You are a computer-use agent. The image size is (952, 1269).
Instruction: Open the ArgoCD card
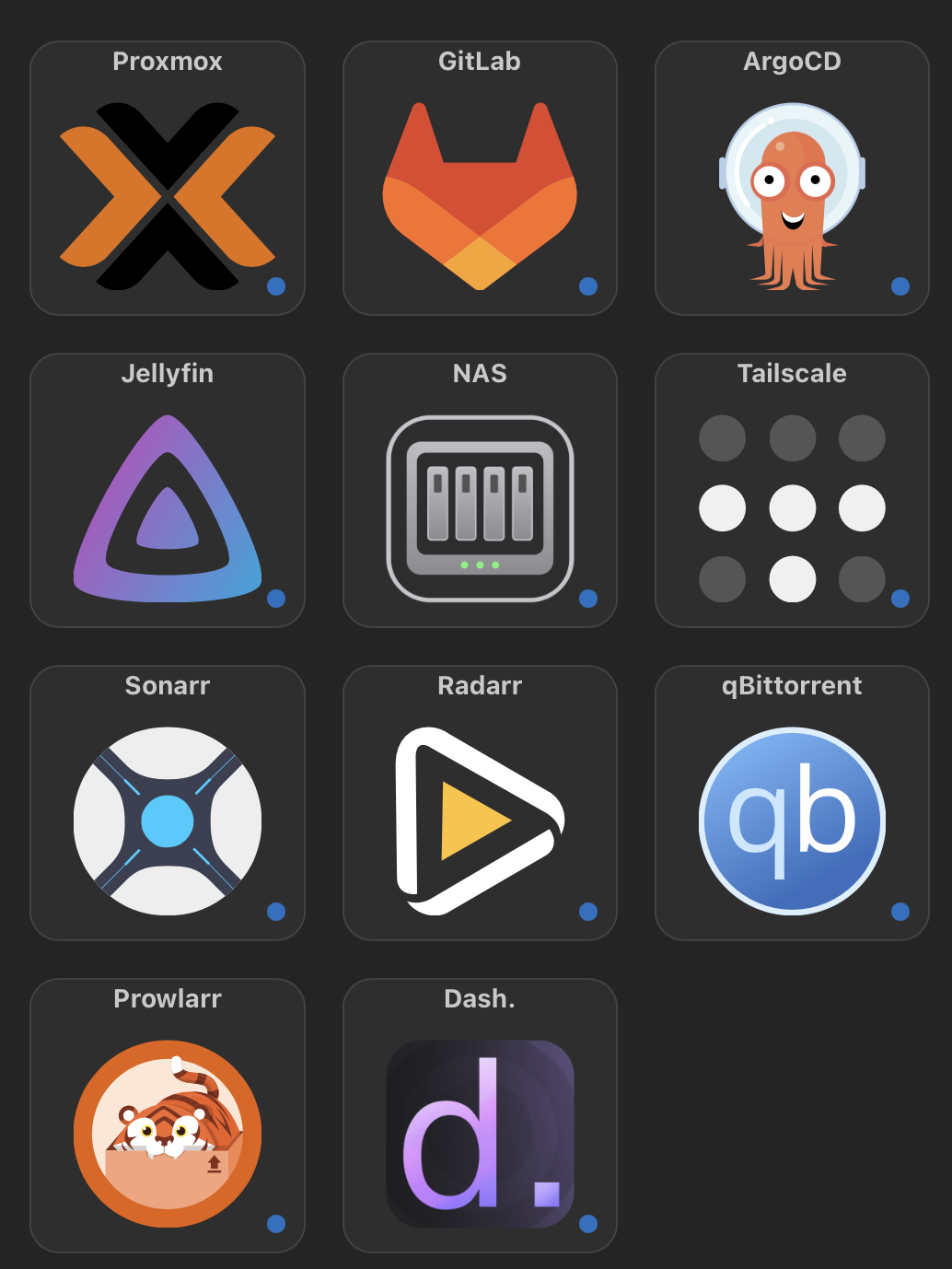[792, 195]
